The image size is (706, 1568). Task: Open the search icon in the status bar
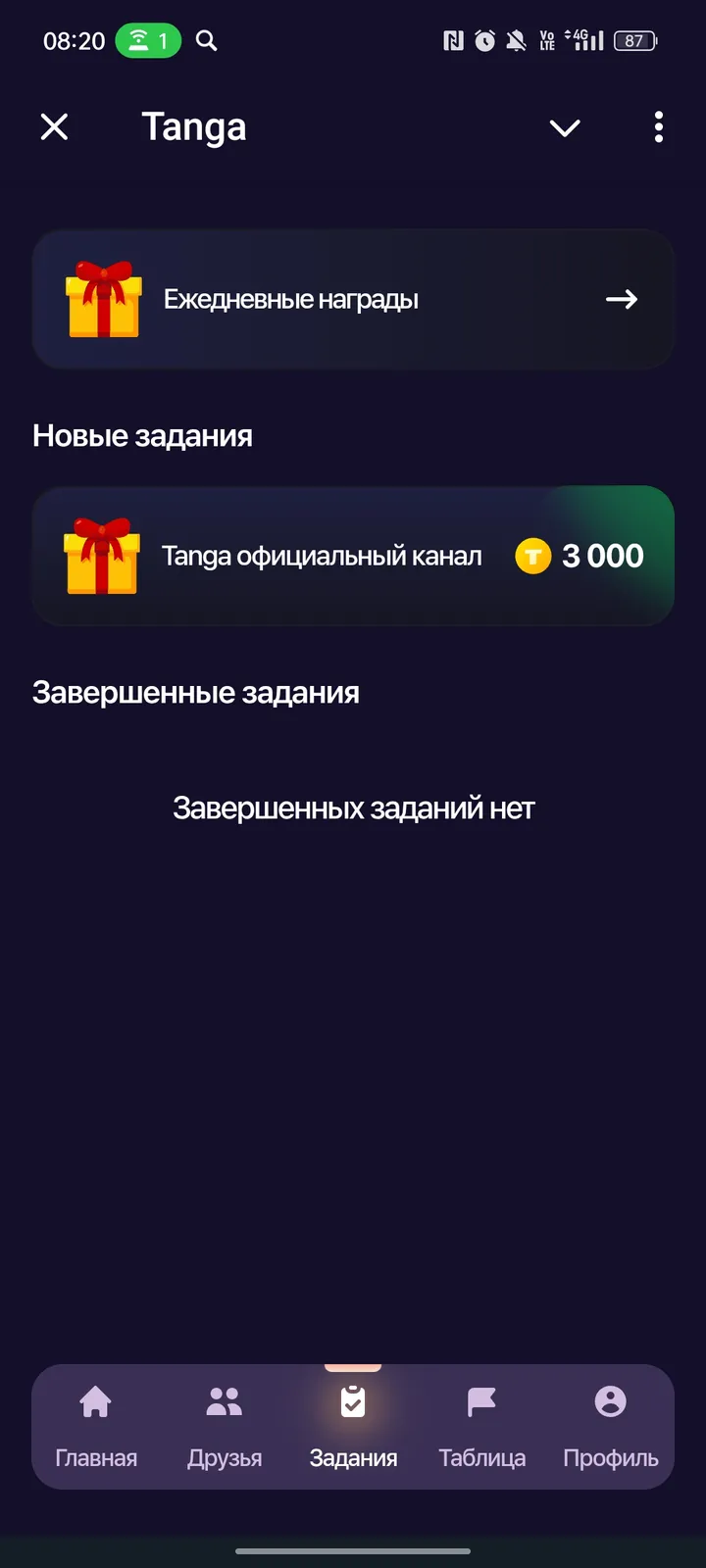[x=206, y=41]
